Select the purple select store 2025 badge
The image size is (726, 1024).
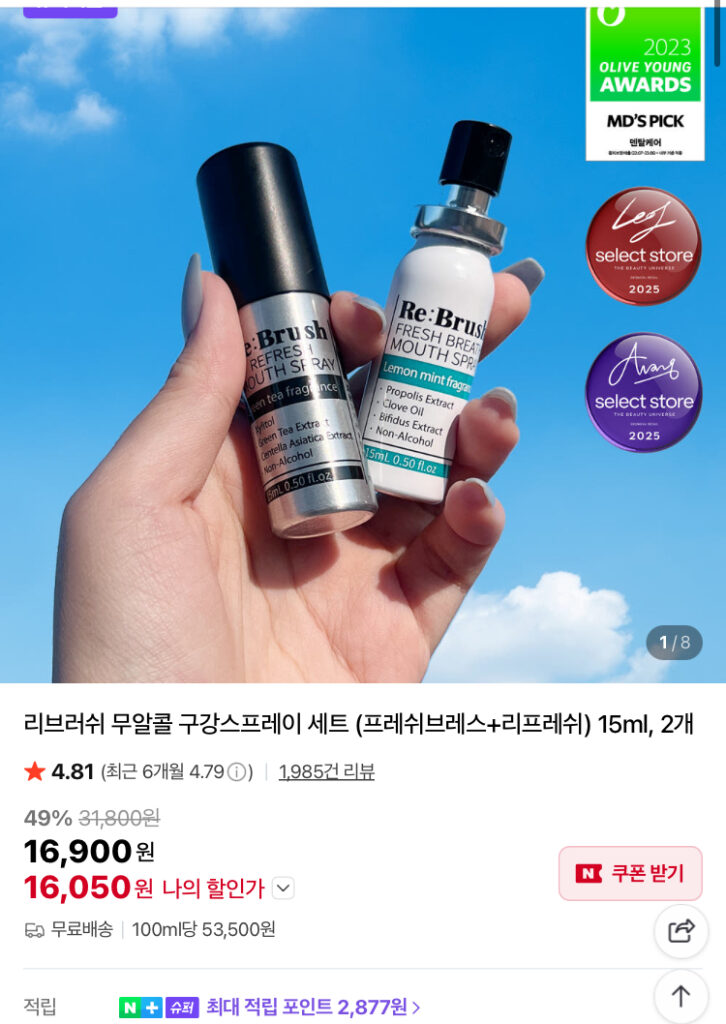644,392
